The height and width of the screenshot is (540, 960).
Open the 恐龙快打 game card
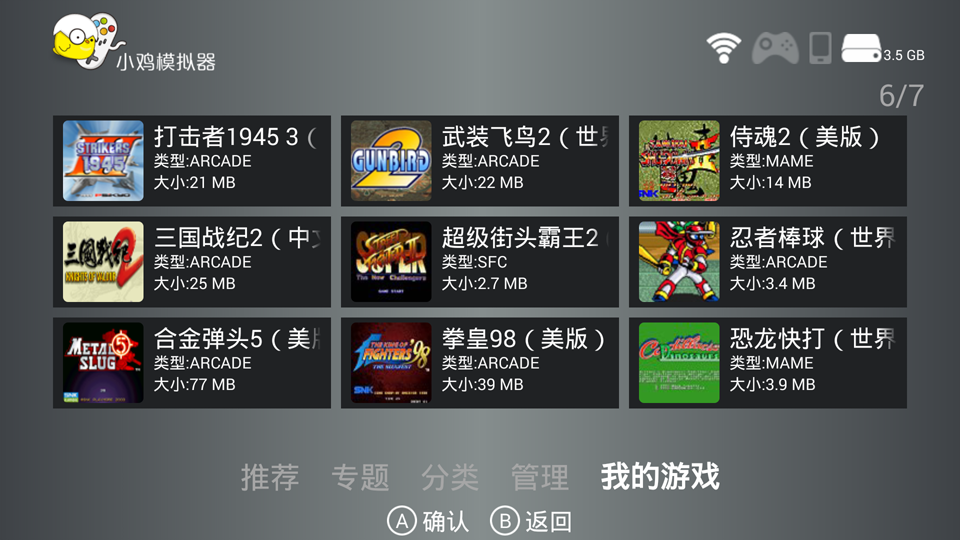(x=767, y=363)
